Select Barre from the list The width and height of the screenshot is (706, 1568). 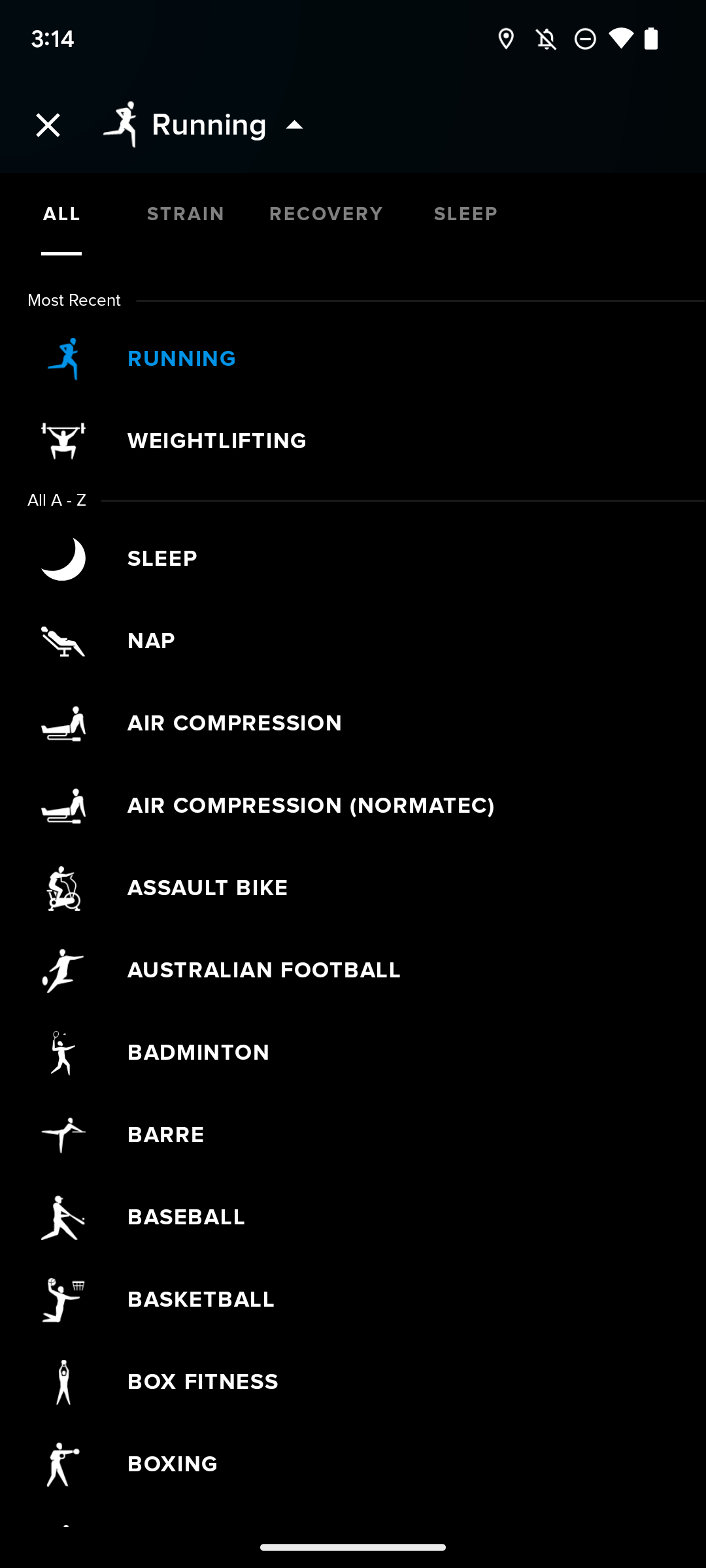[165, 1135]
